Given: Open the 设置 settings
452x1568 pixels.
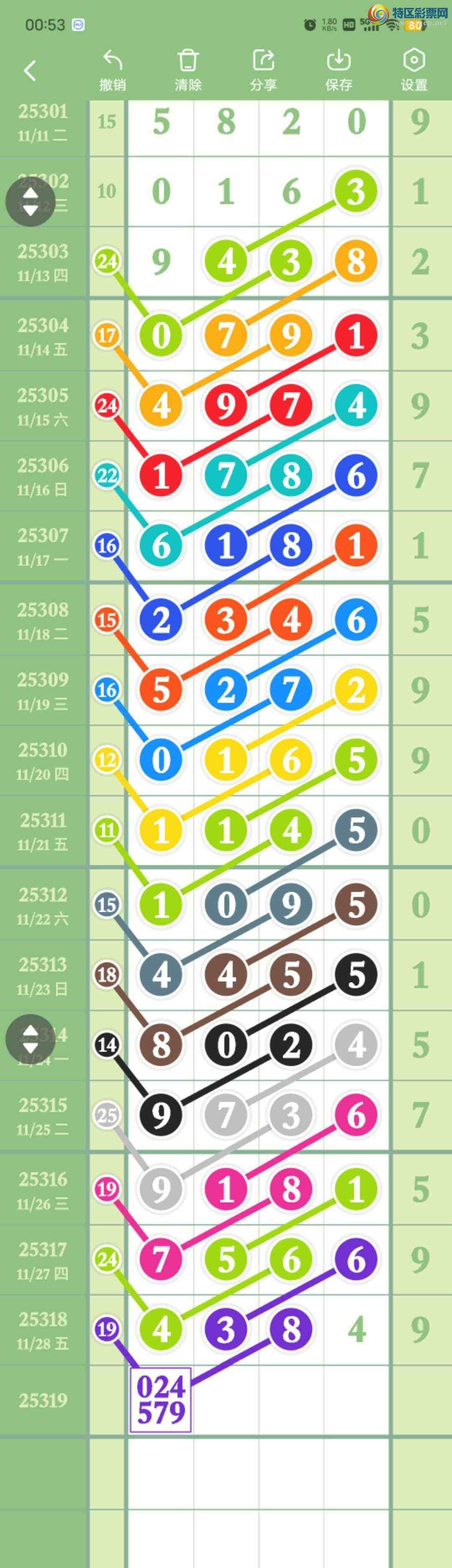Looking at the screenshot, I should coord(413,70).
